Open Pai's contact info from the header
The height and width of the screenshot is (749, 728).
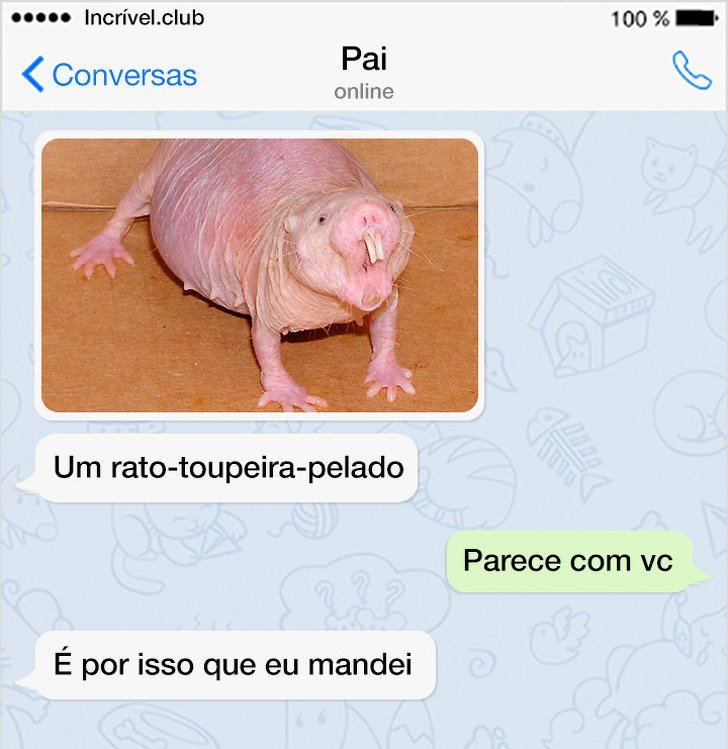pos(363,72)
